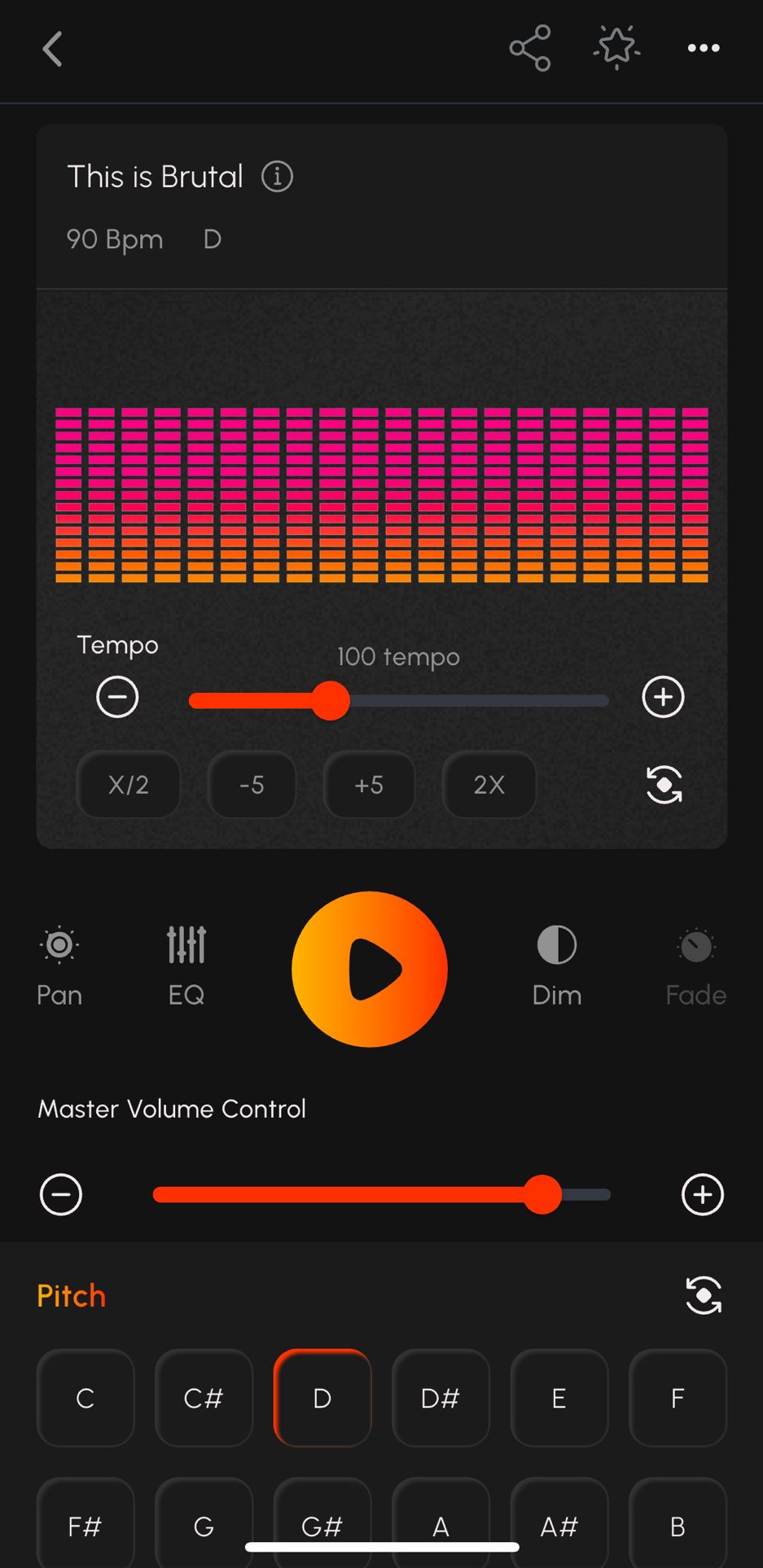Share this track
763x1568 pixels.
530,48
